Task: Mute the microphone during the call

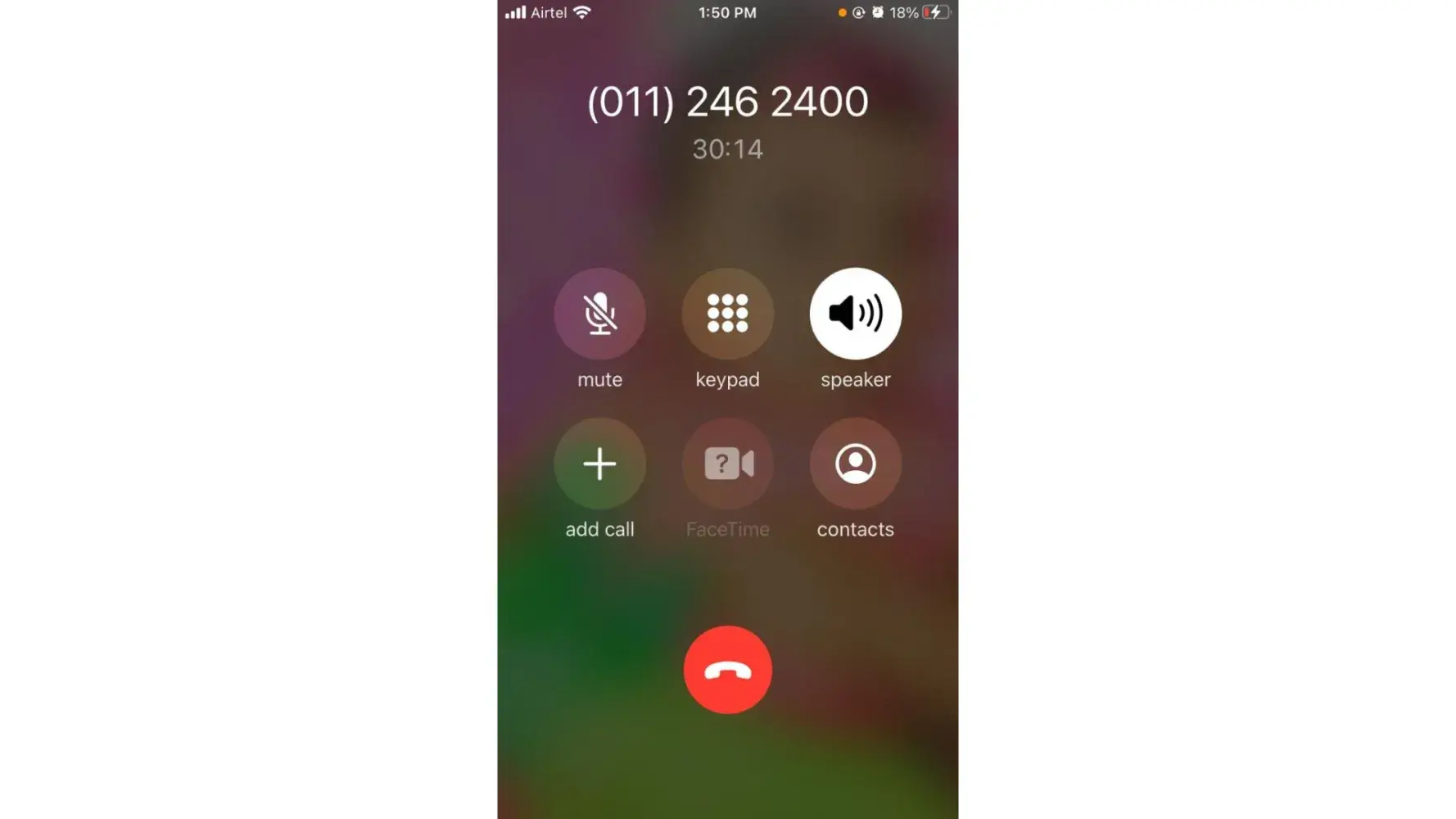Action: (599, 314)
